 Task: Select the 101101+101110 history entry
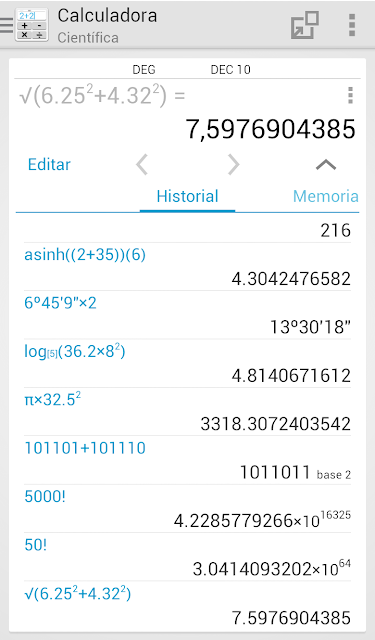click(187, 460)
